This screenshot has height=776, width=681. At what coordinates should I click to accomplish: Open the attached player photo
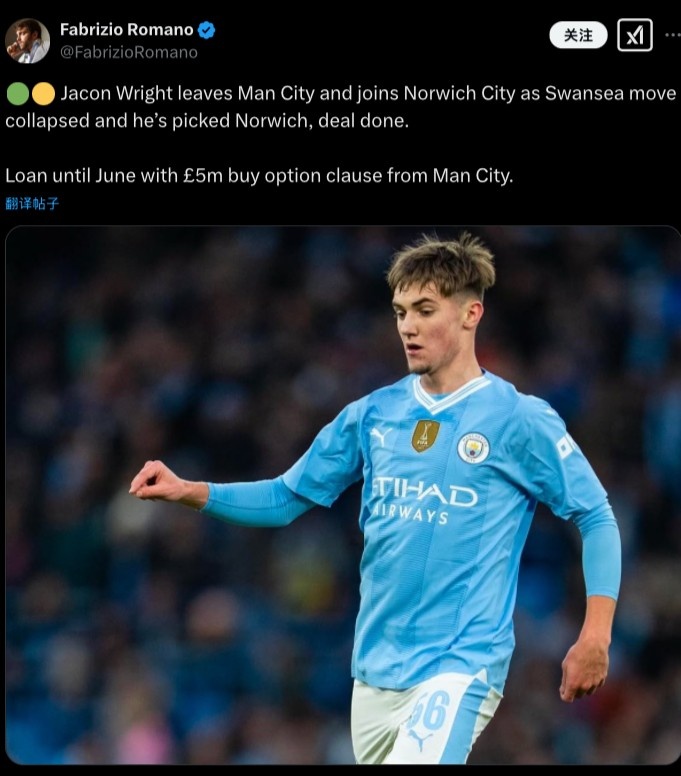click(x=341, y=495)
